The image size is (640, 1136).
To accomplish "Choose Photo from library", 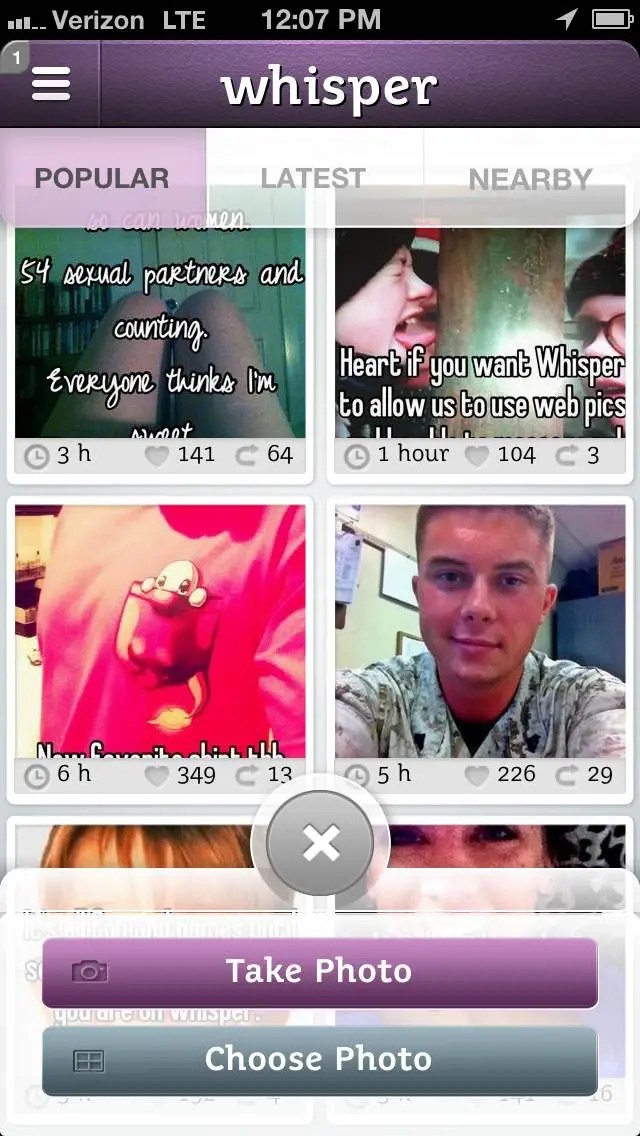I will coord(319,1059).
